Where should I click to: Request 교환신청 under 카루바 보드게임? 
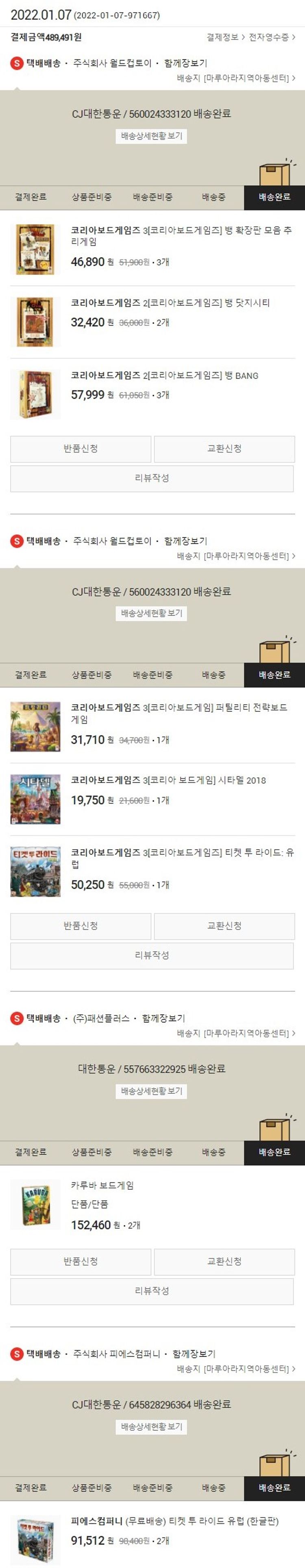click(x=224, y=1261)
